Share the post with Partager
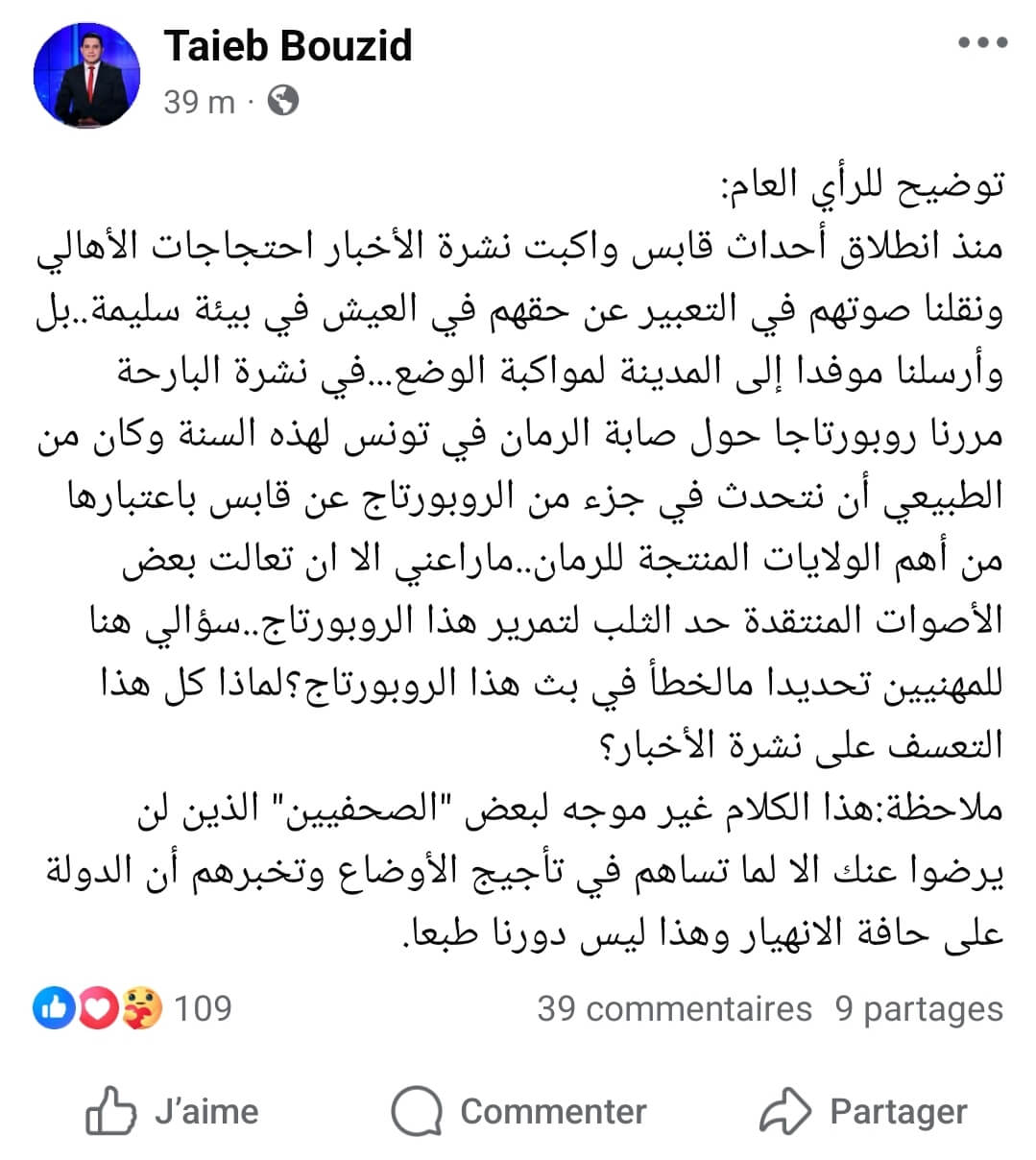The image size is (1036, 1160). [863, 1111]
